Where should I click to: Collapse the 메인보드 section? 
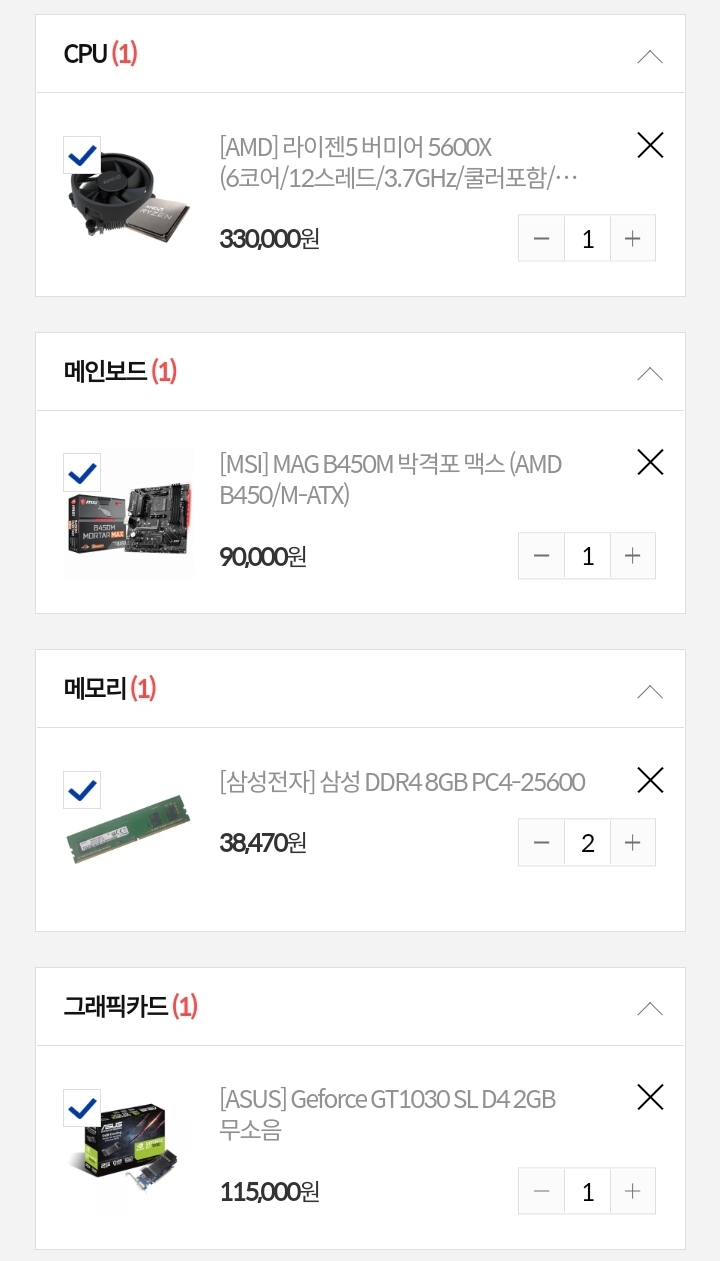(x=650, y=374)
